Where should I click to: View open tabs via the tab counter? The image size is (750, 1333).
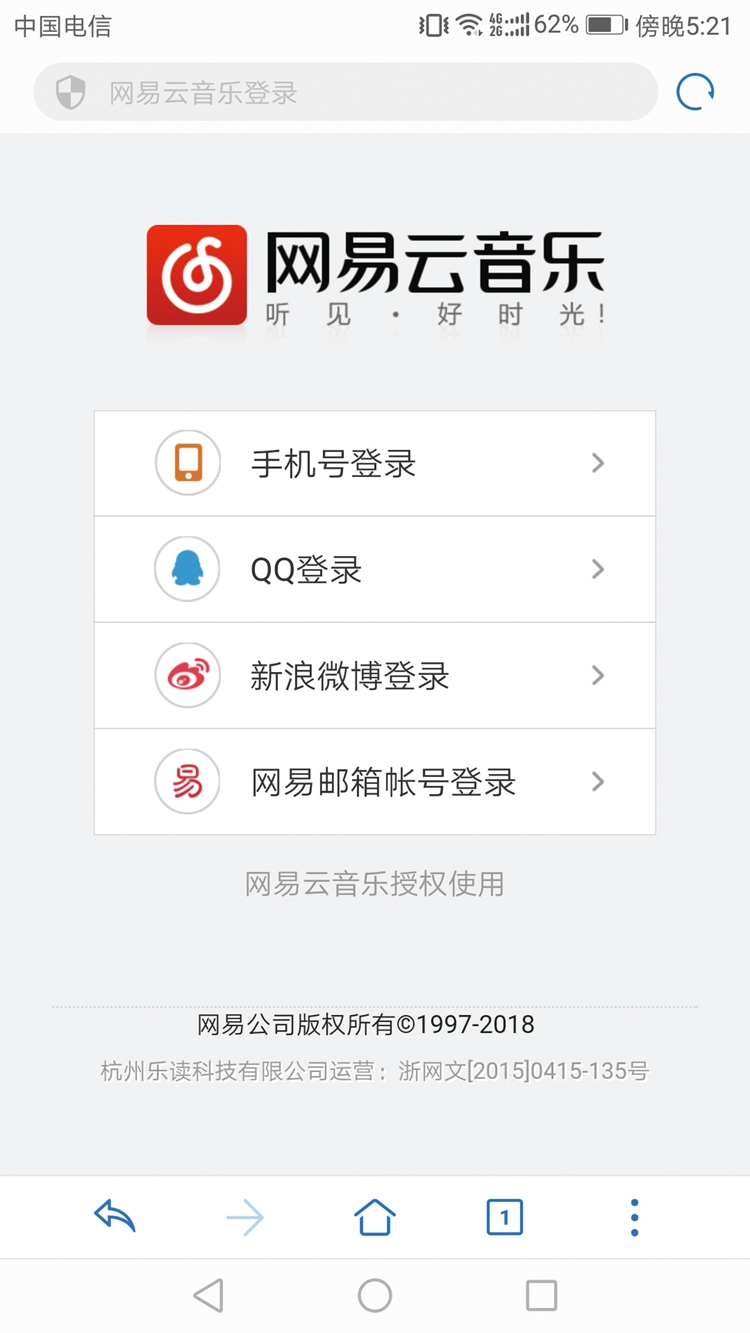tap(504, 1217)
